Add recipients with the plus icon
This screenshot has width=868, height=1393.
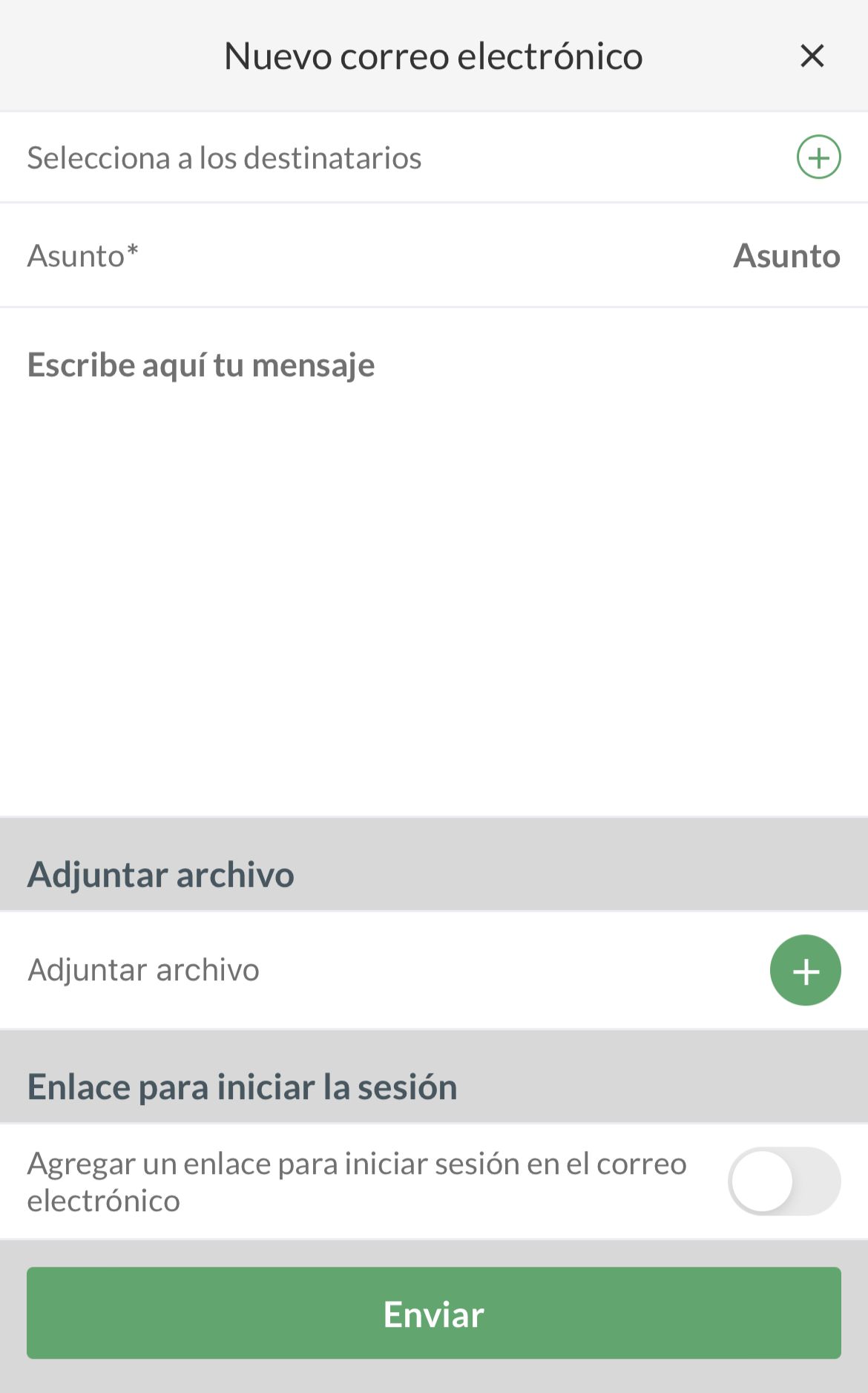coord(818,157)
